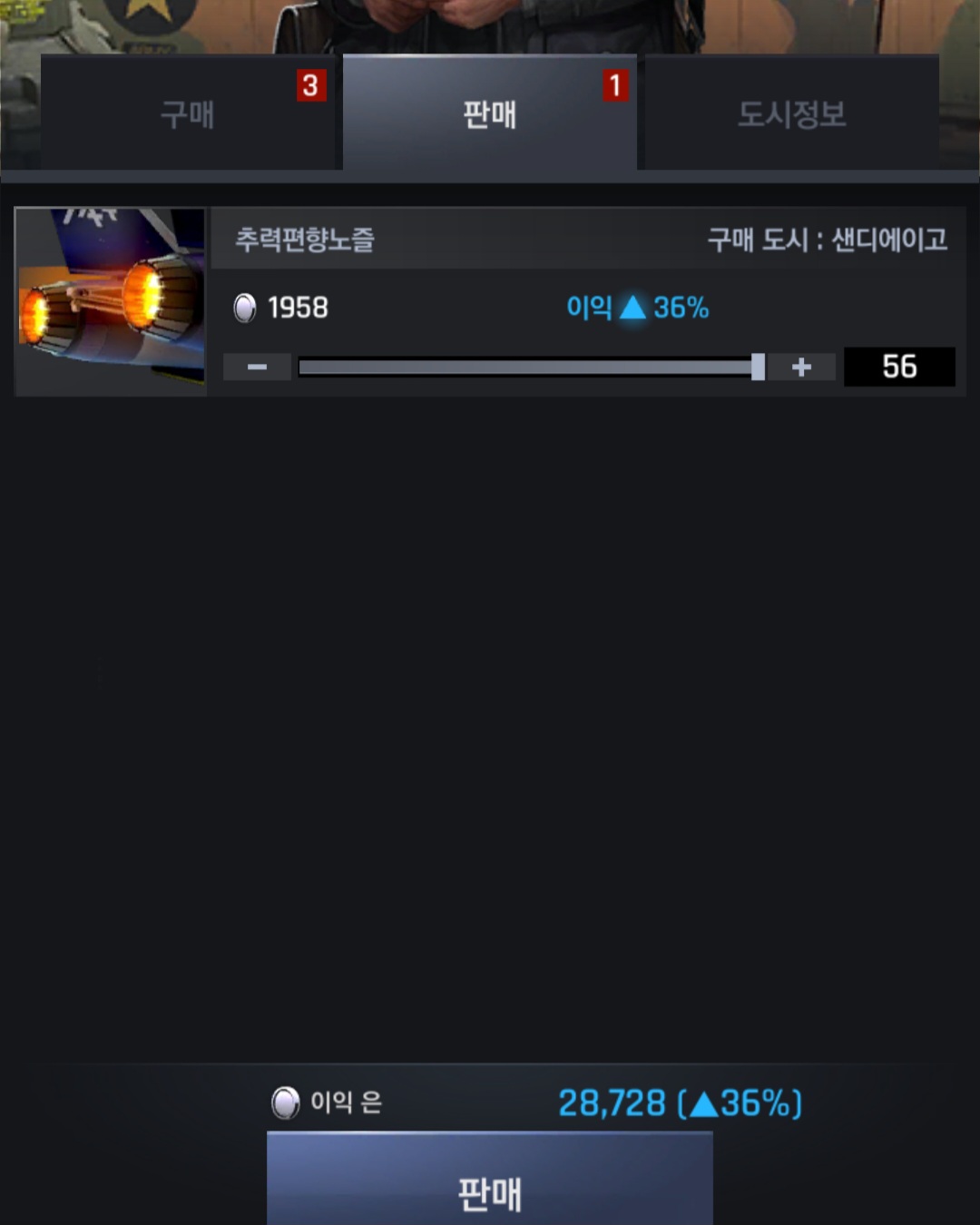
Task: Tap the quantity slider track
Action: click(526, 367)
